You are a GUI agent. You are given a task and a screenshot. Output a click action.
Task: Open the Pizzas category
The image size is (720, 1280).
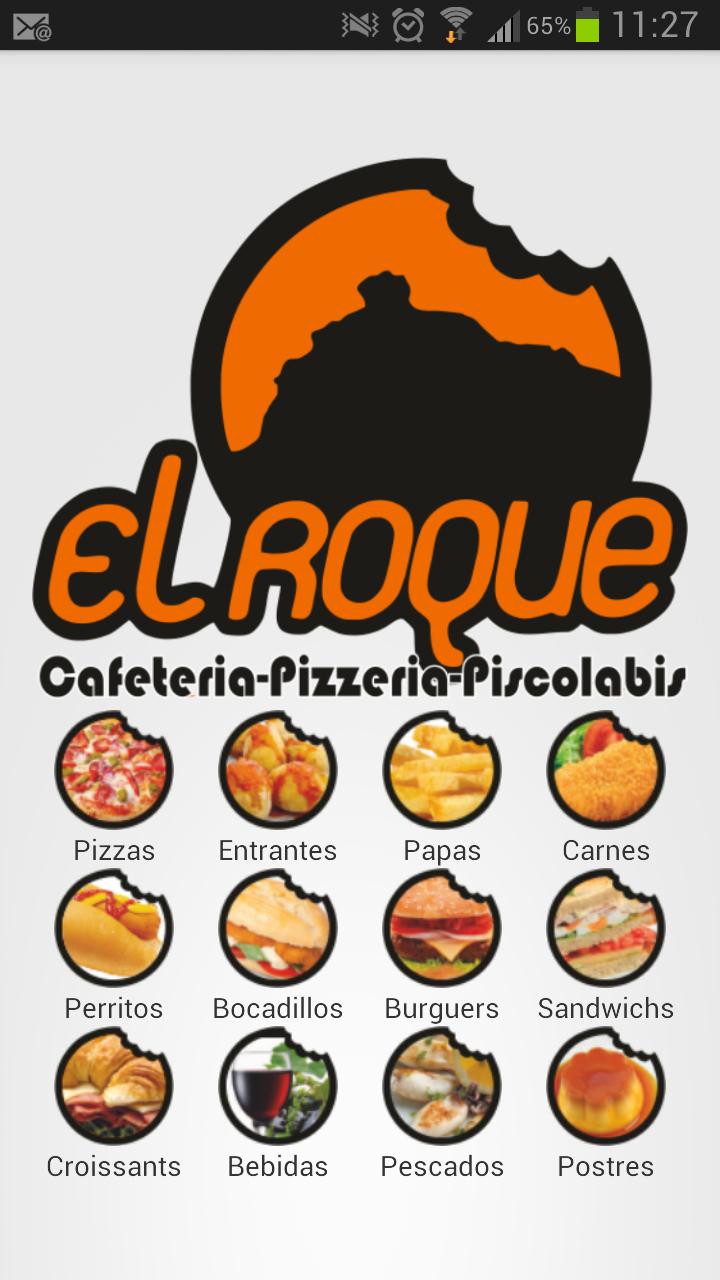pyautogui.click(x=114, y=770)
